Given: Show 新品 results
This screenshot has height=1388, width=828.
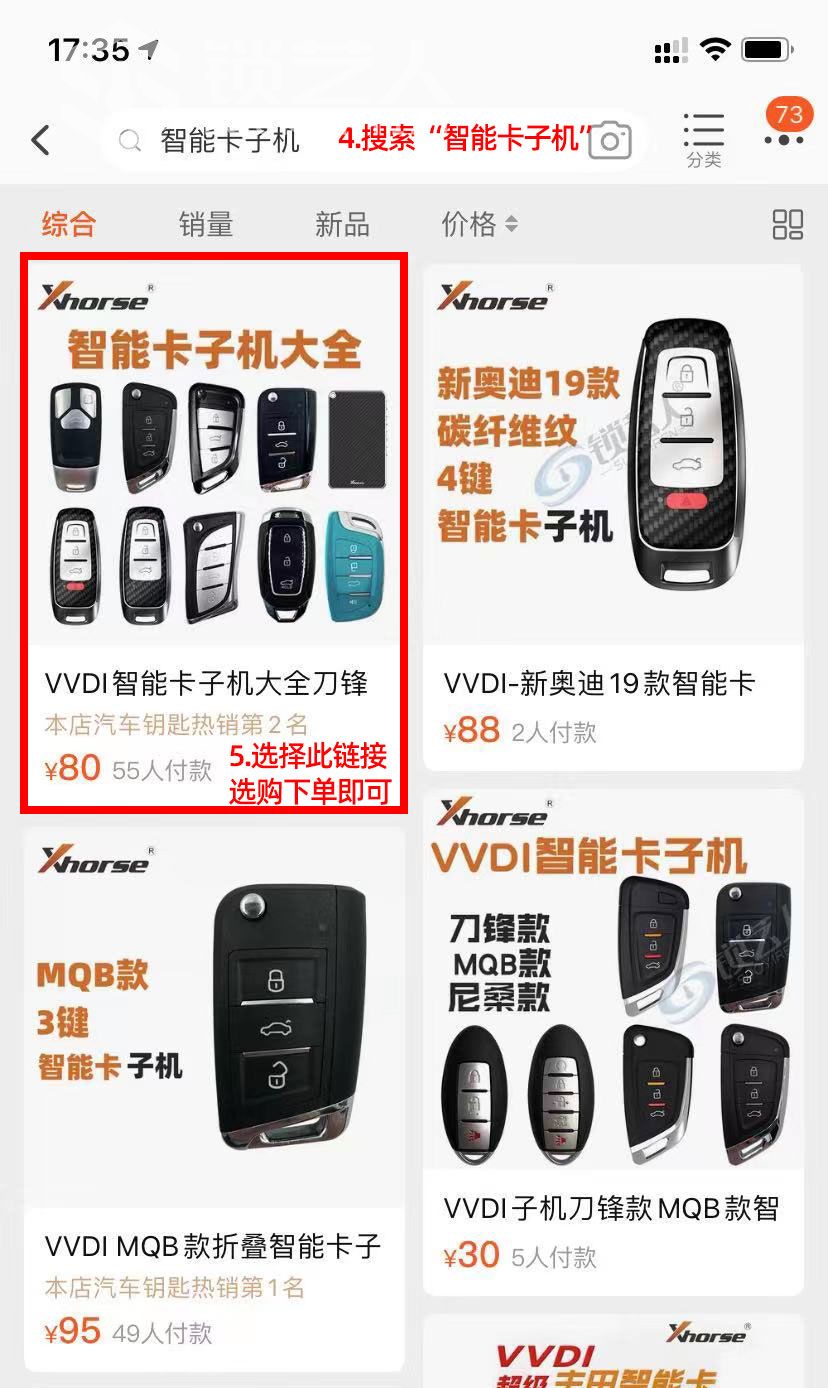Looking at the screenshot, I should (x=342, y=224).
